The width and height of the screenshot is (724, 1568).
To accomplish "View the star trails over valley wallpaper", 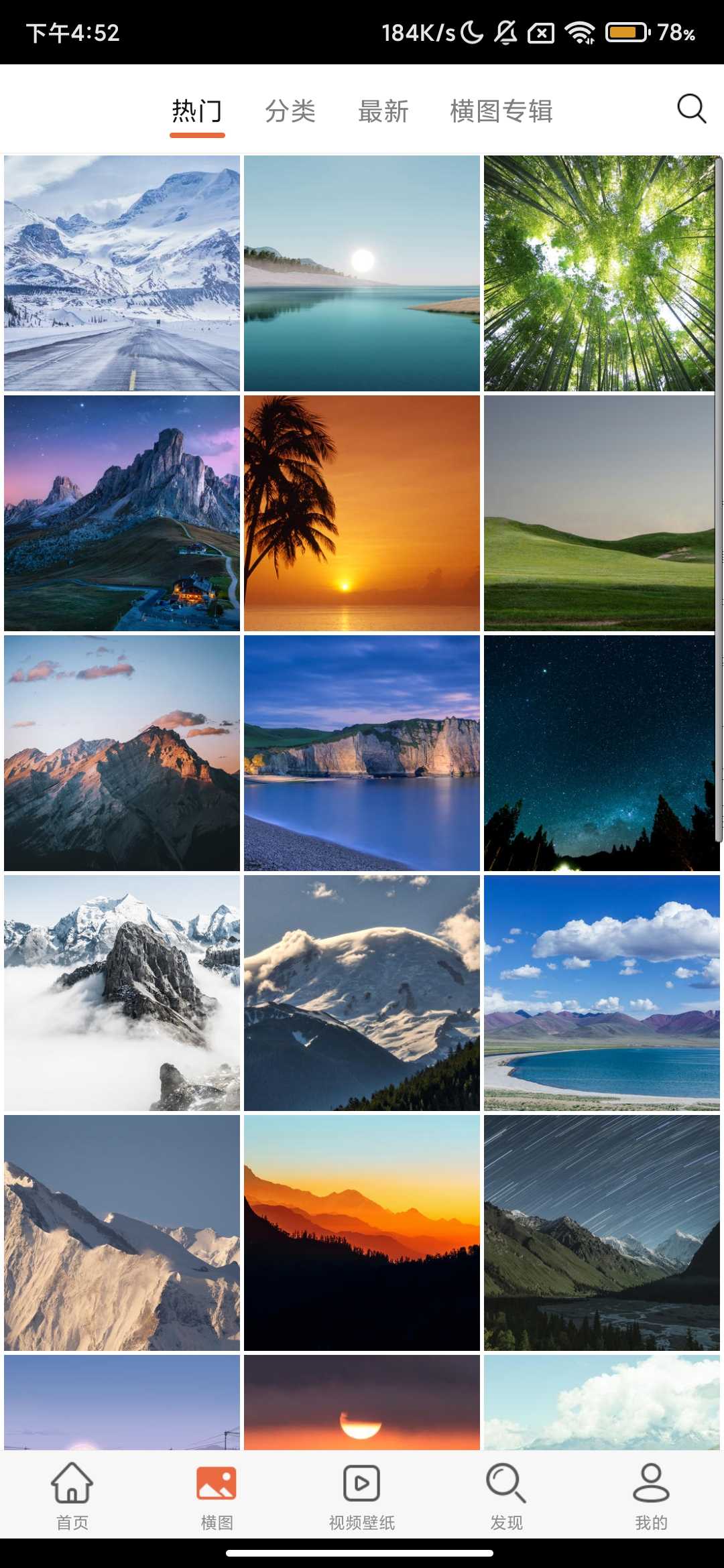I will (x=601, y=1233).
